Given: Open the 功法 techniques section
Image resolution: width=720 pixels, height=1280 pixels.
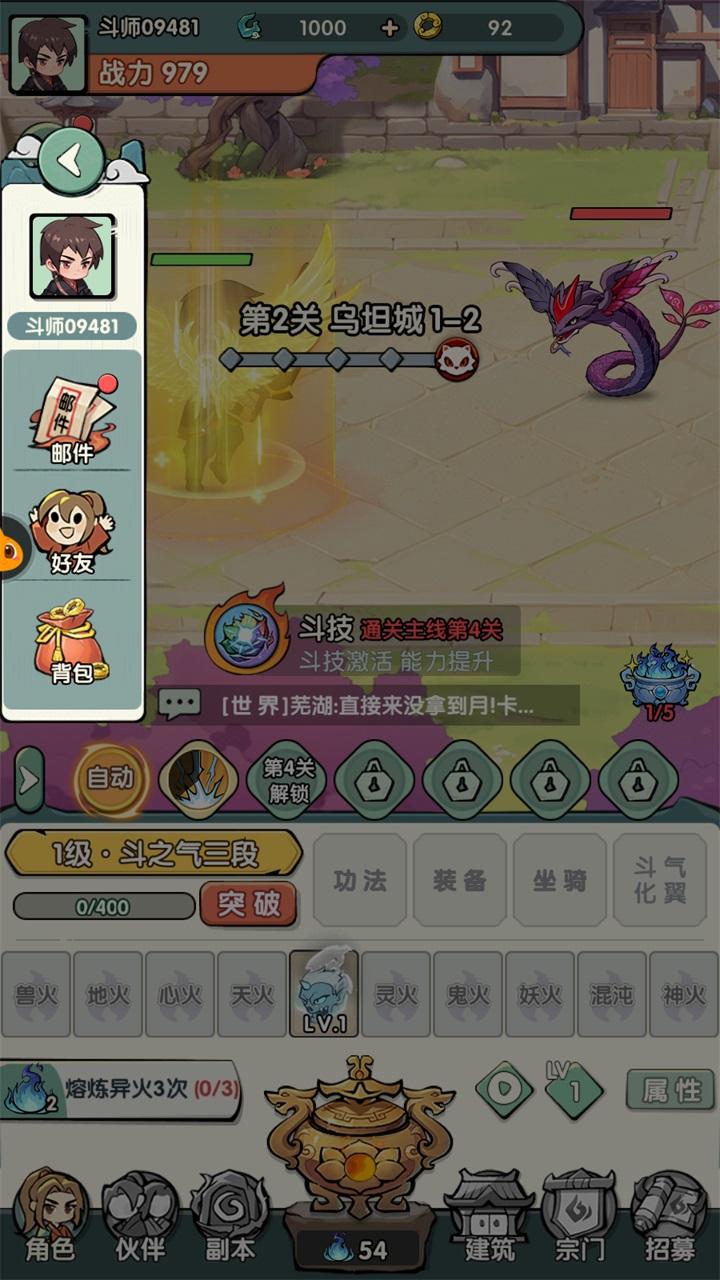Looking at the screenshot, I should click(360, 880).
